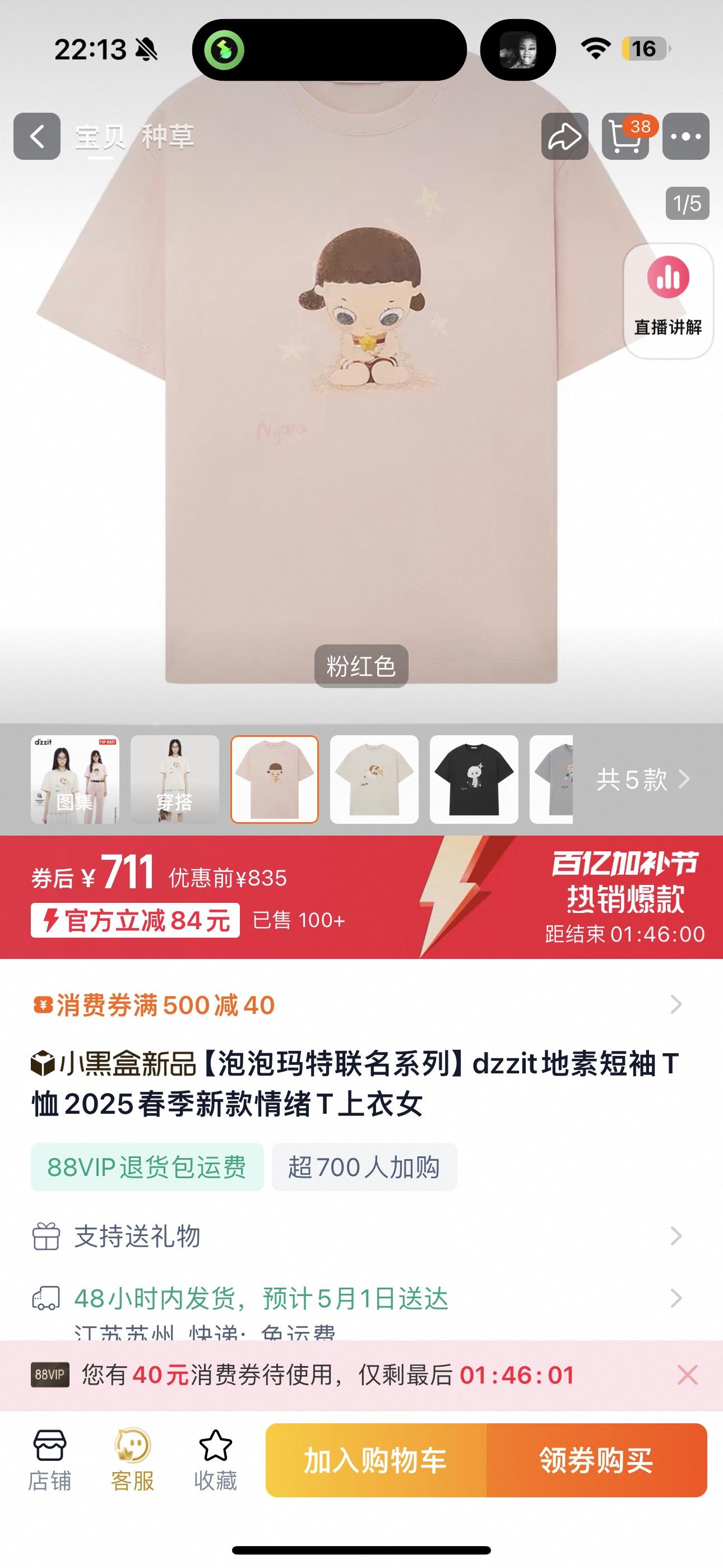
Task: Select the black T-shirt variant
Action: pos(474,779)
